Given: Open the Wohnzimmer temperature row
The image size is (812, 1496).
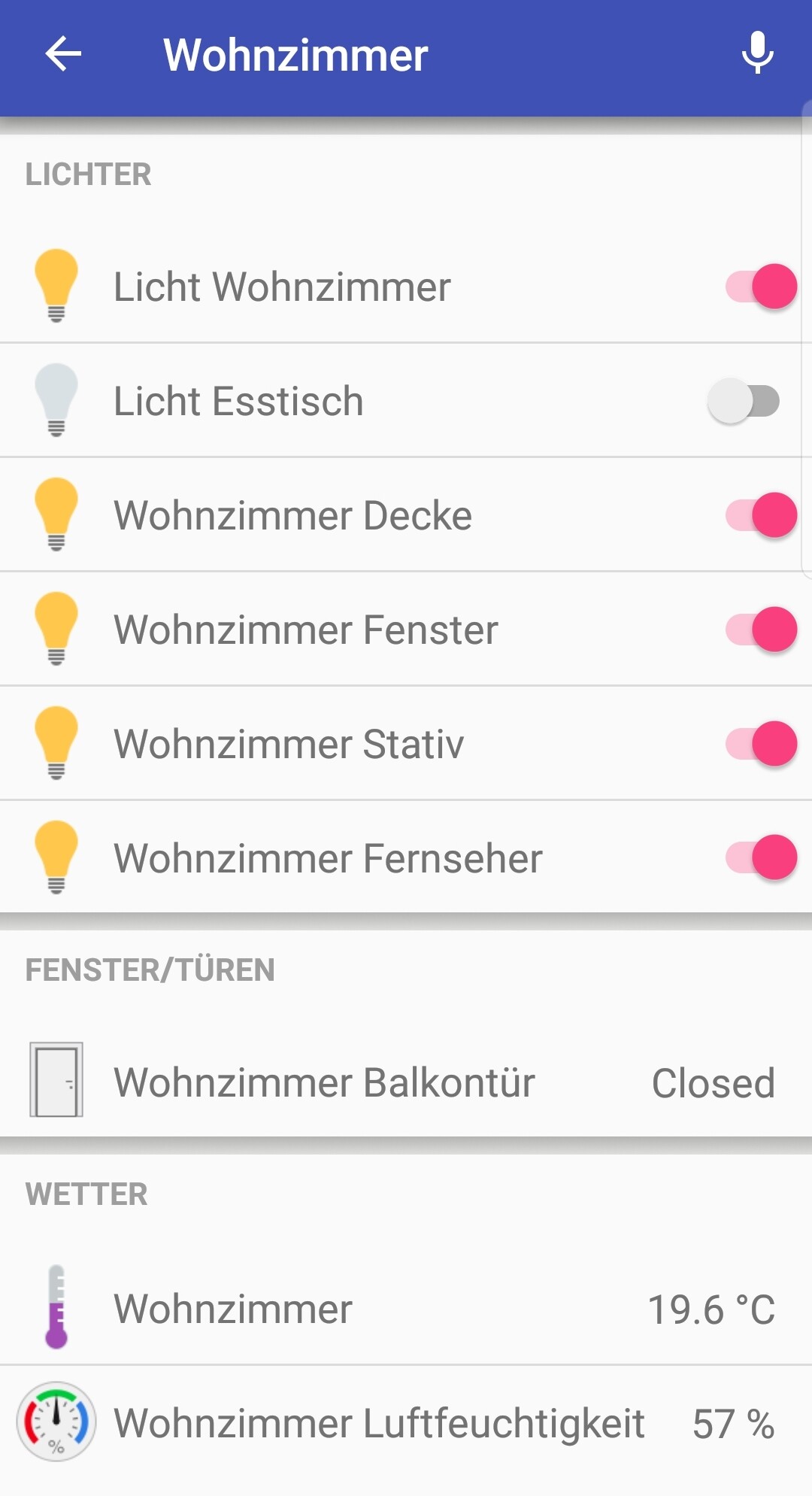Looking at the screenshot, I should coord(406,1309).
